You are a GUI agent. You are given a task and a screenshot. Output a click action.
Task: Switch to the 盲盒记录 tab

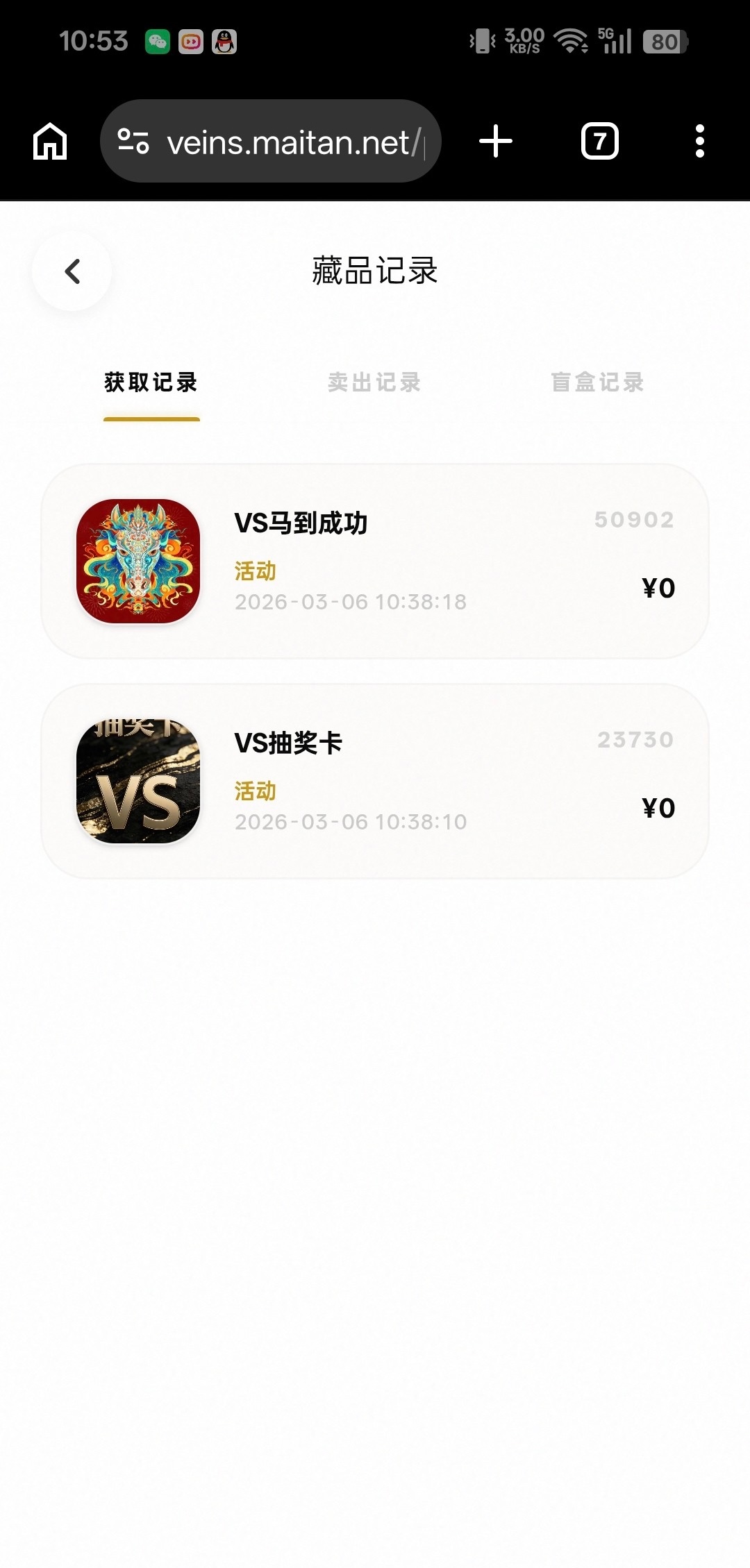pos(597,382)
